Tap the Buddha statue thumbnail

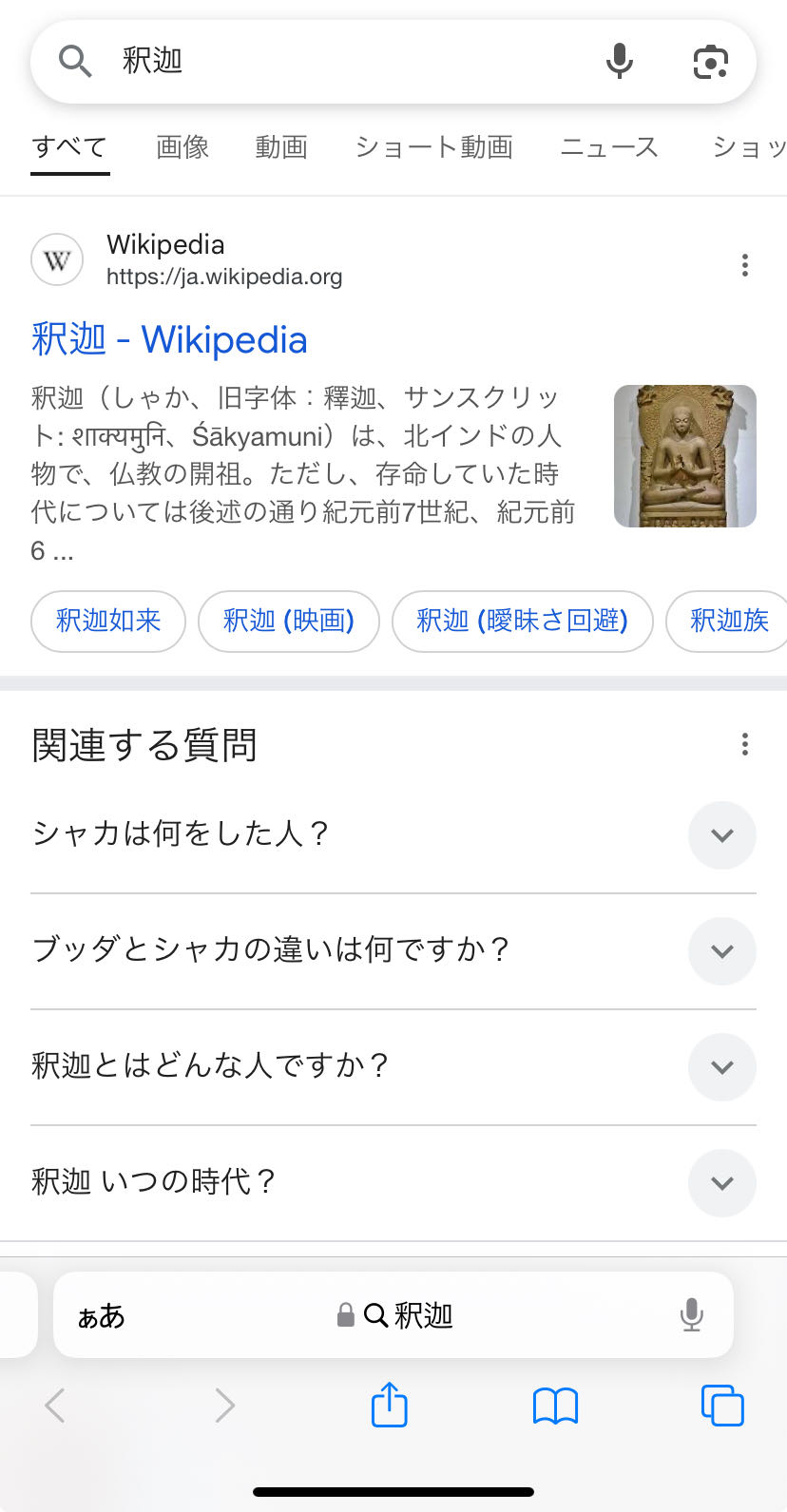tap(684, 456)
